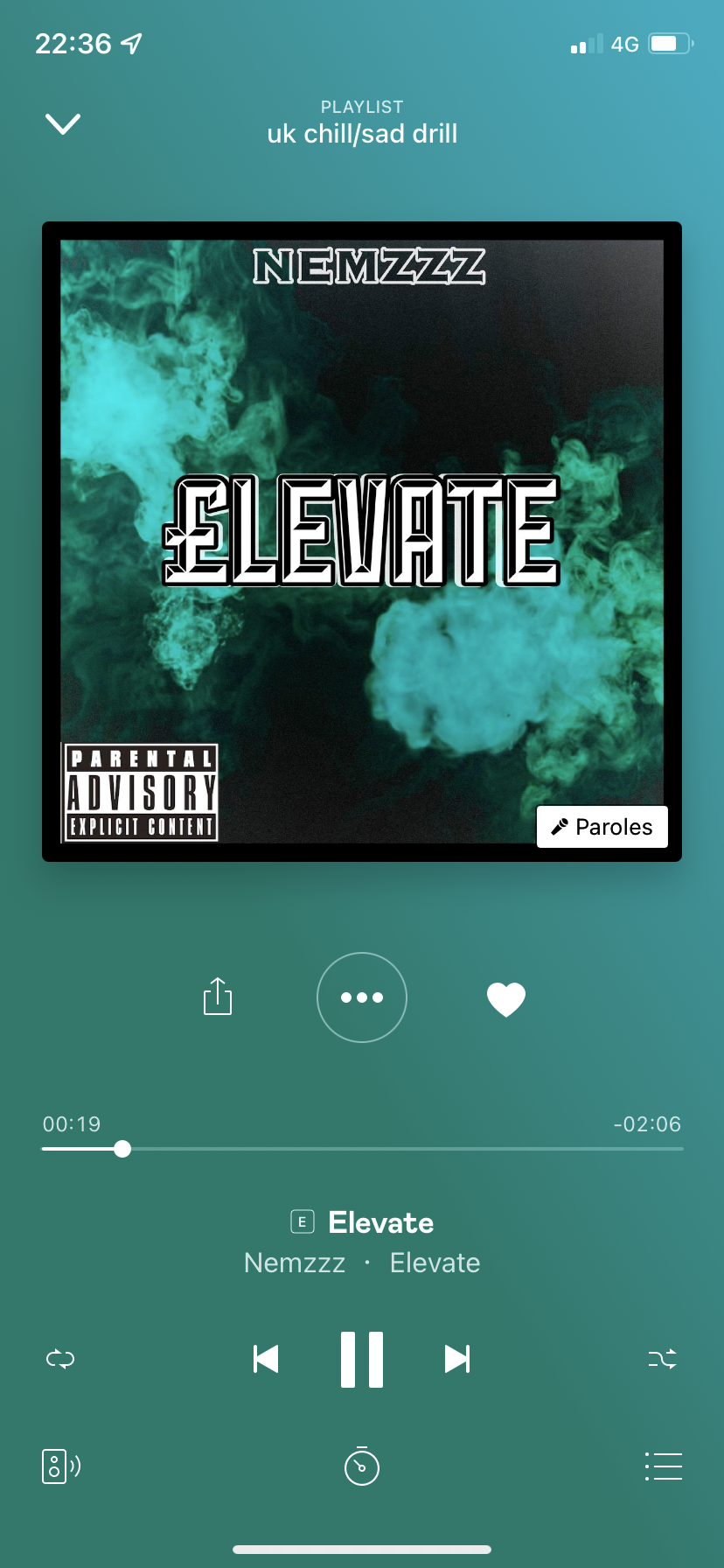Screen dimensions: 724x1568
Task: Open the artist Nemzzz page
Action: 295,1263
